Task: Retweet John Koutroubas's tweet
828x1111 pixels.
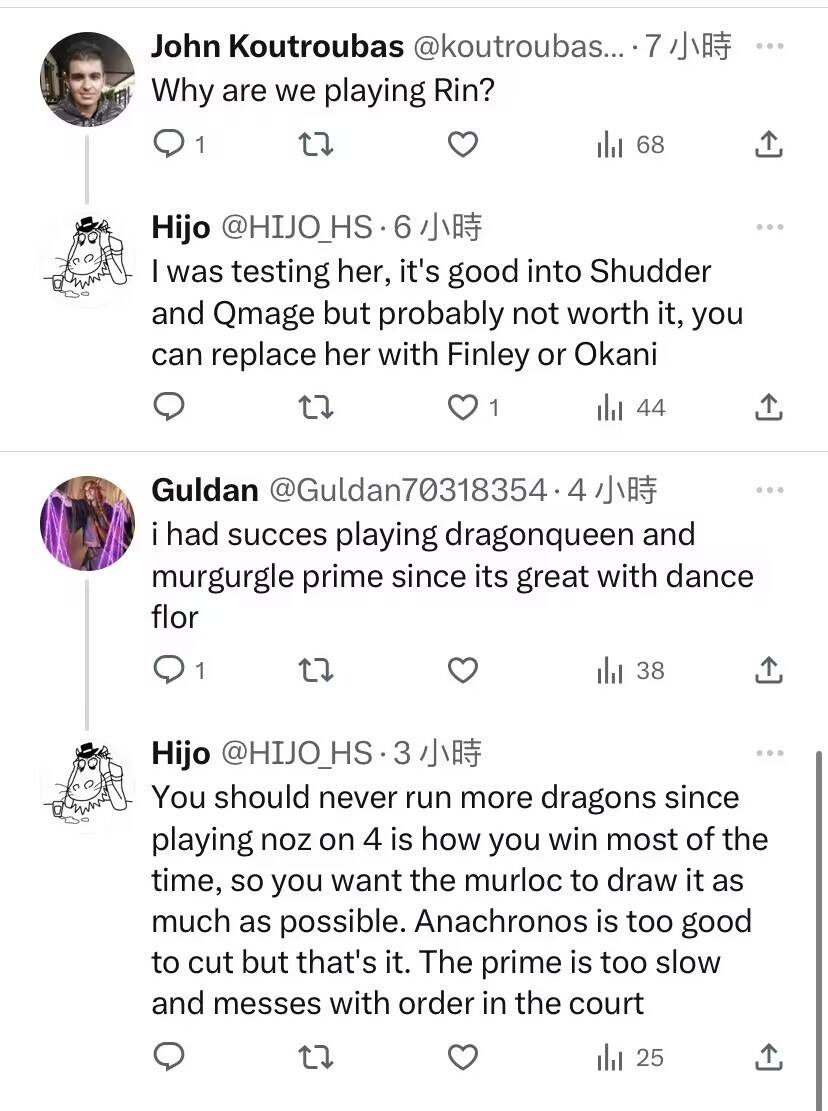Action: click(x=316, y=145)
